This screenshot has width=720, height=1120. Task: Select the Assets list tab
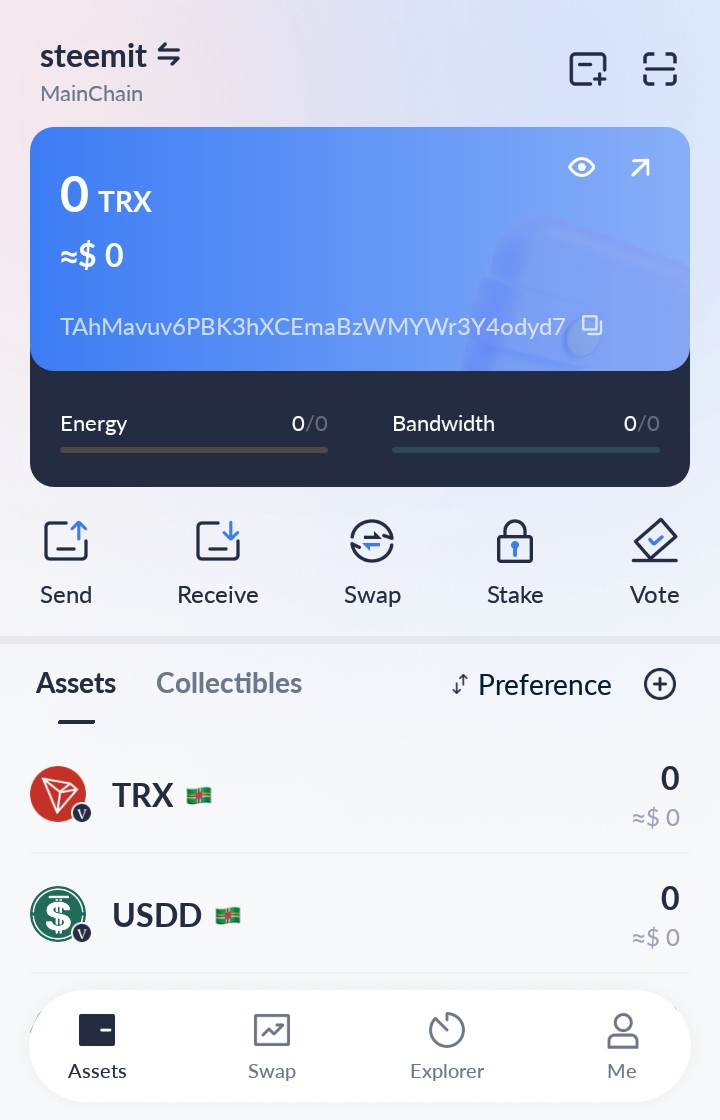click(76, 684)
